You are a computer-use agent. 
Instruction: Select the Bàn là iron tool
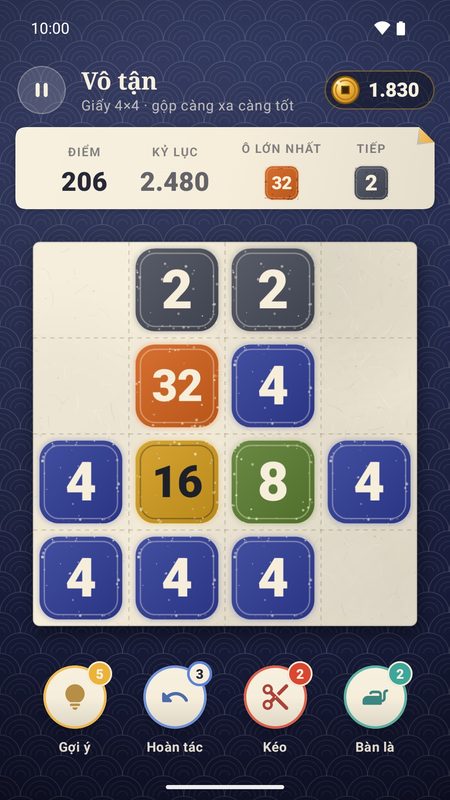376,697
